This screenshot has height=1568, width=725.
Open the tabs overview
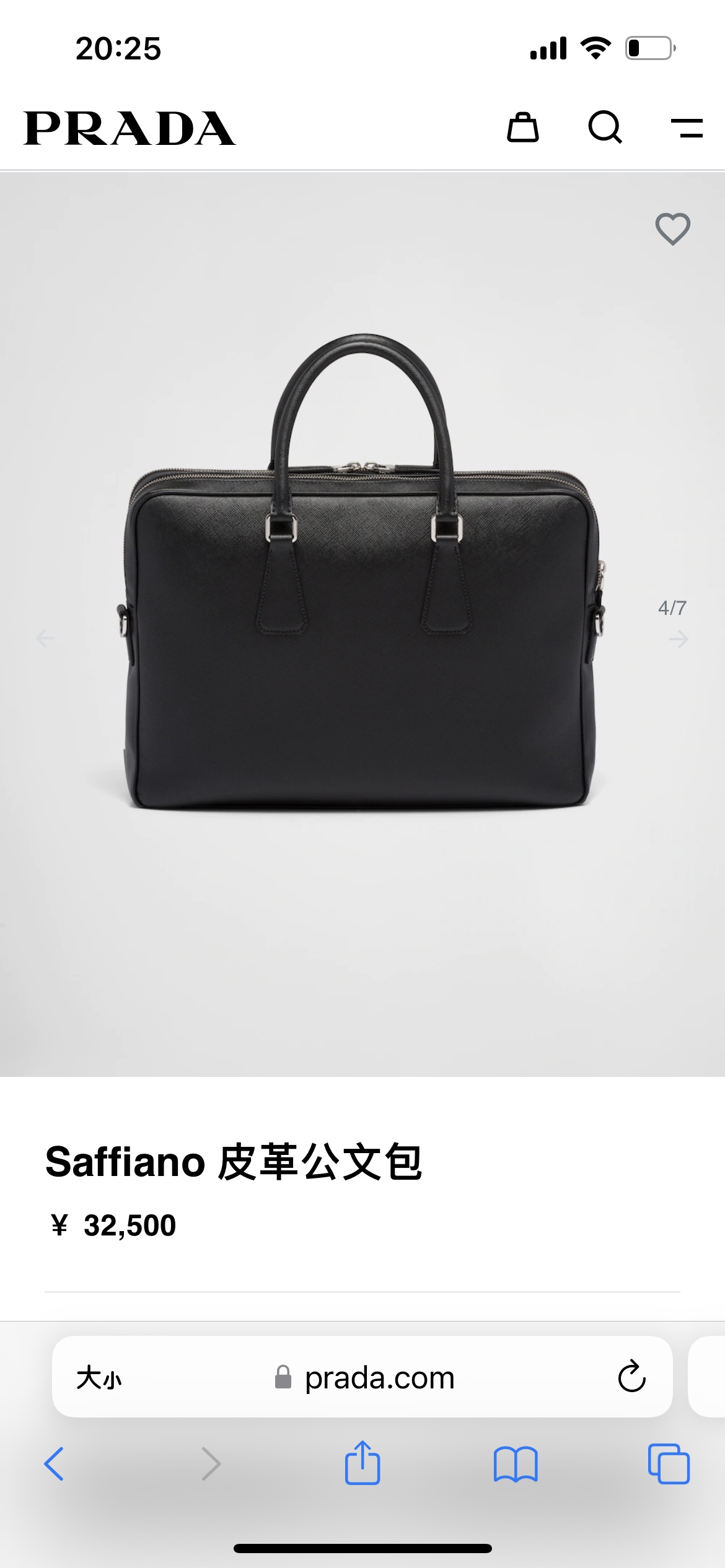coord(669,1464)
